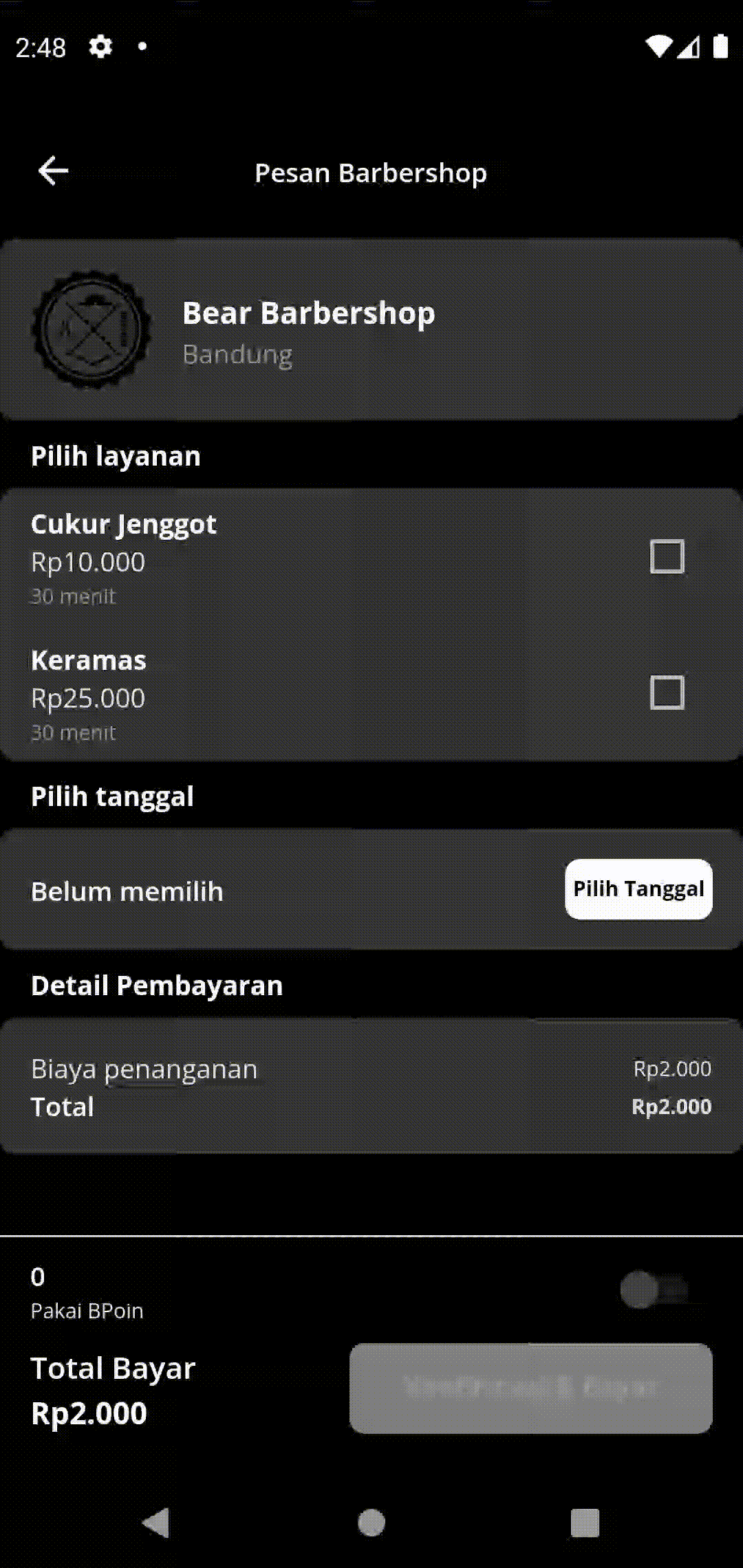Tap the system home button
This screenshot has height=1568, width=743.
coord(371,1522)
